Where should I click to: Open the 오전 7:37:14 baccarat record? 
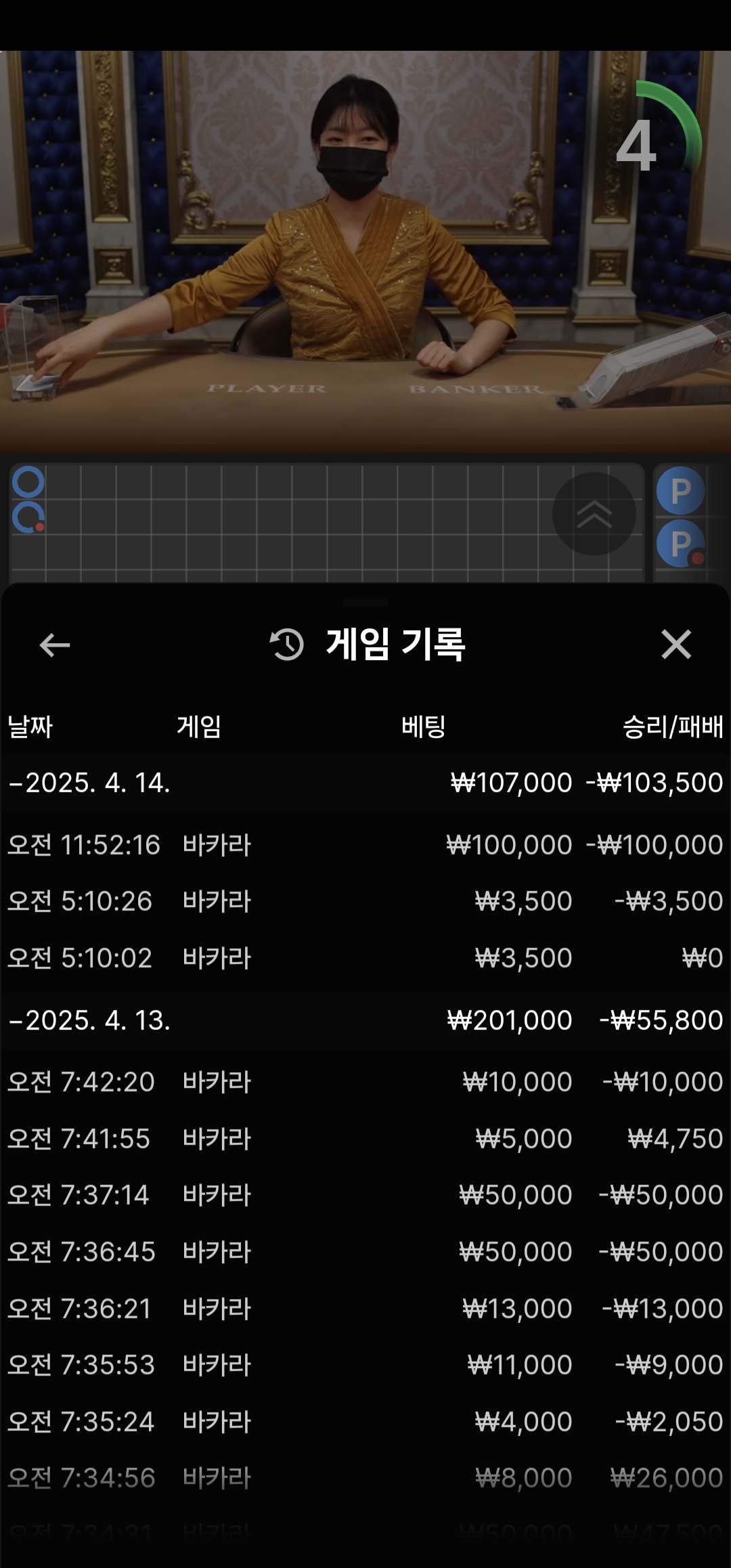(x=365, y=1195)
